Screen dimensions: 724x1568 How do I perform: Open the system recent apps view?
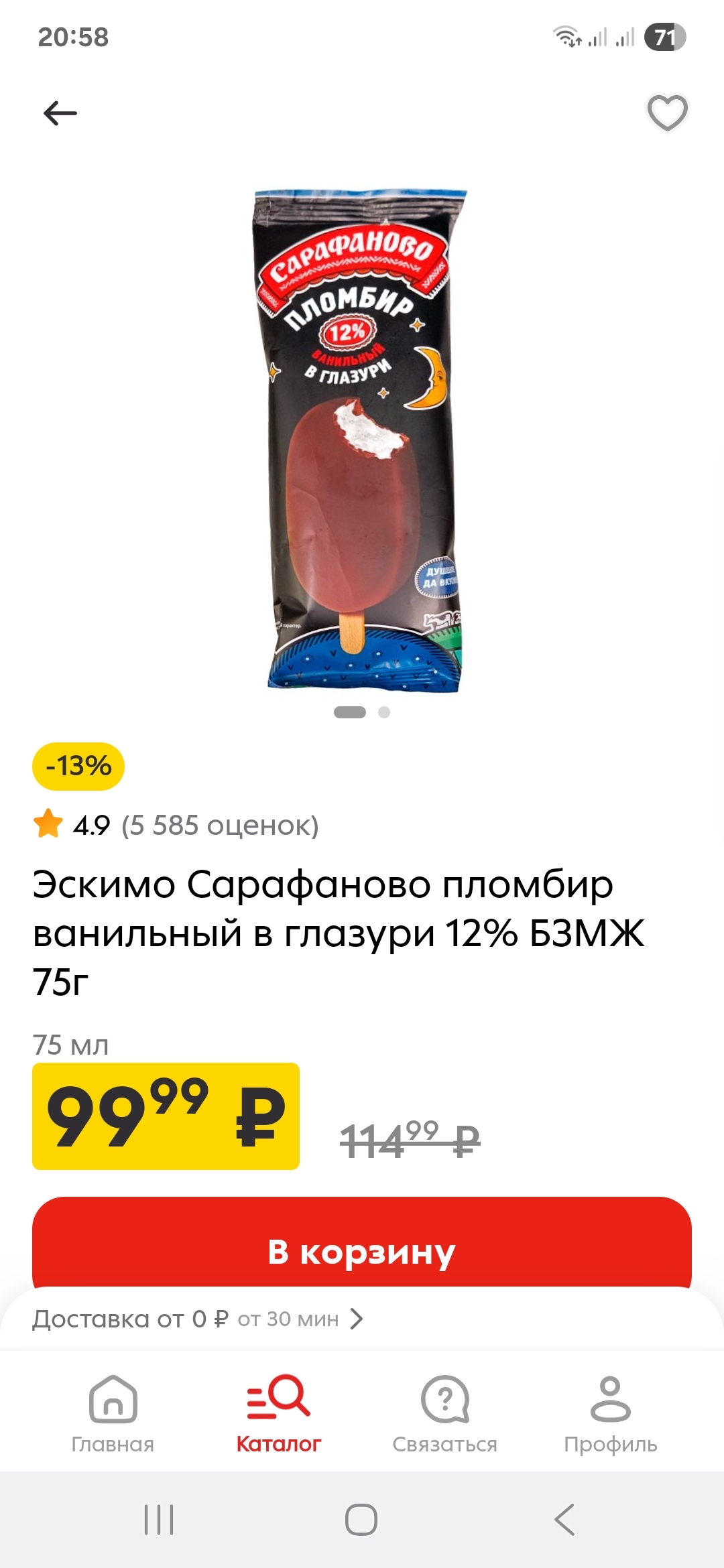click(x=159, y=1520)
